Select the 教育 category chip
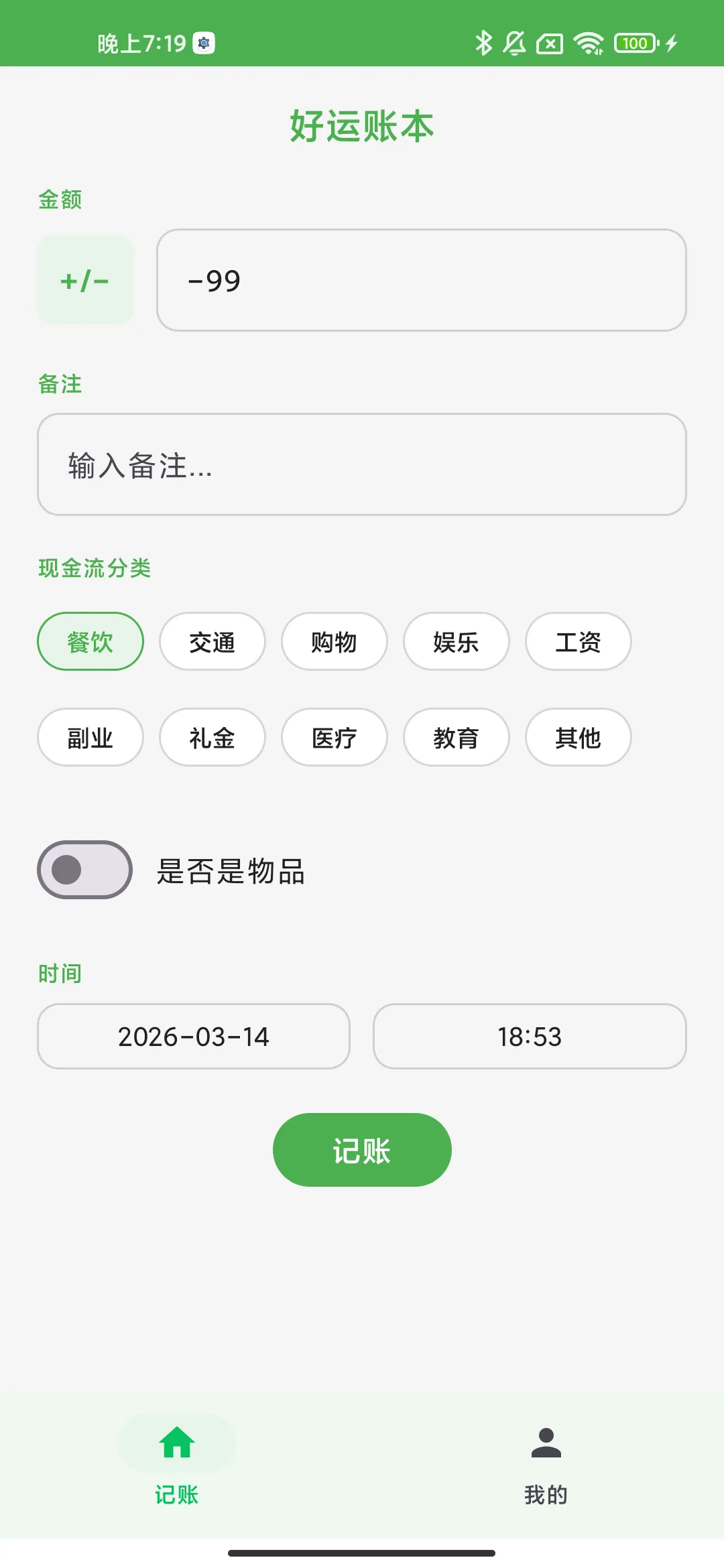 pyautogui.click(x=457, y=737)
